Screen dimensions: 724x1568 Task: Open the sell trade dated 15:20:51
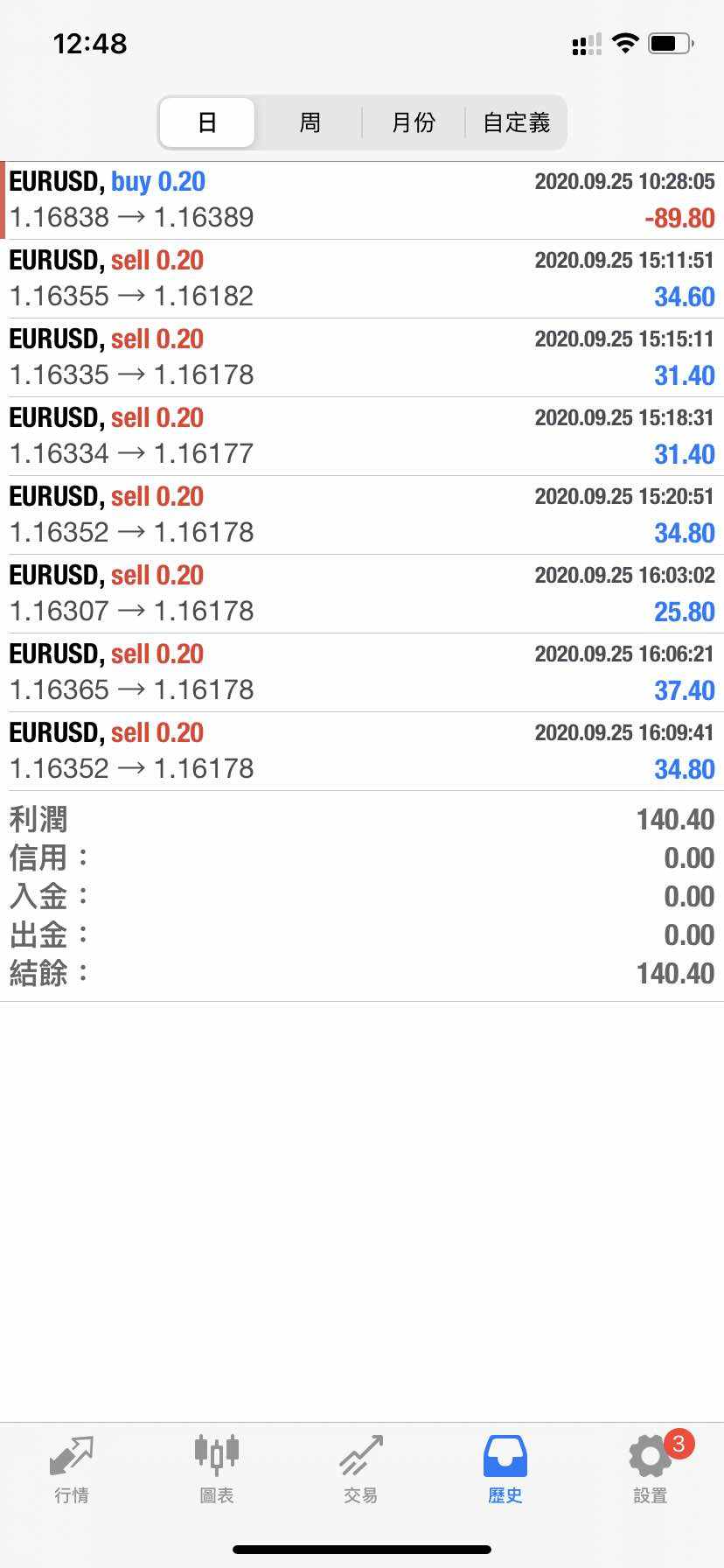[362, 515]
